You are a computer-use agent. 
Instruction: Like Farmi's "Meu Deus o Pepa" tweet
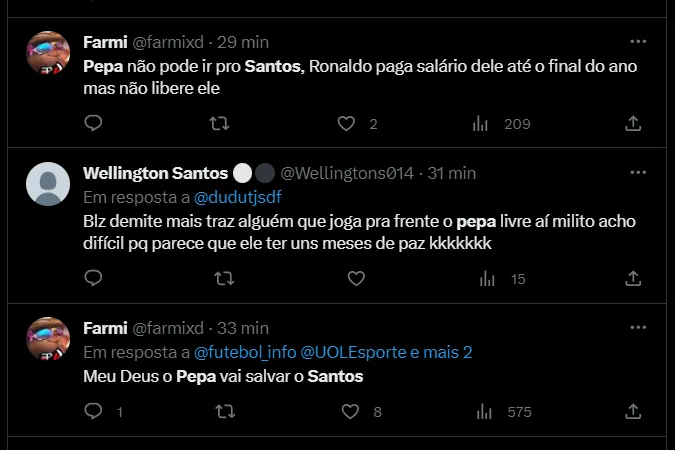click(x=347, y=411)
